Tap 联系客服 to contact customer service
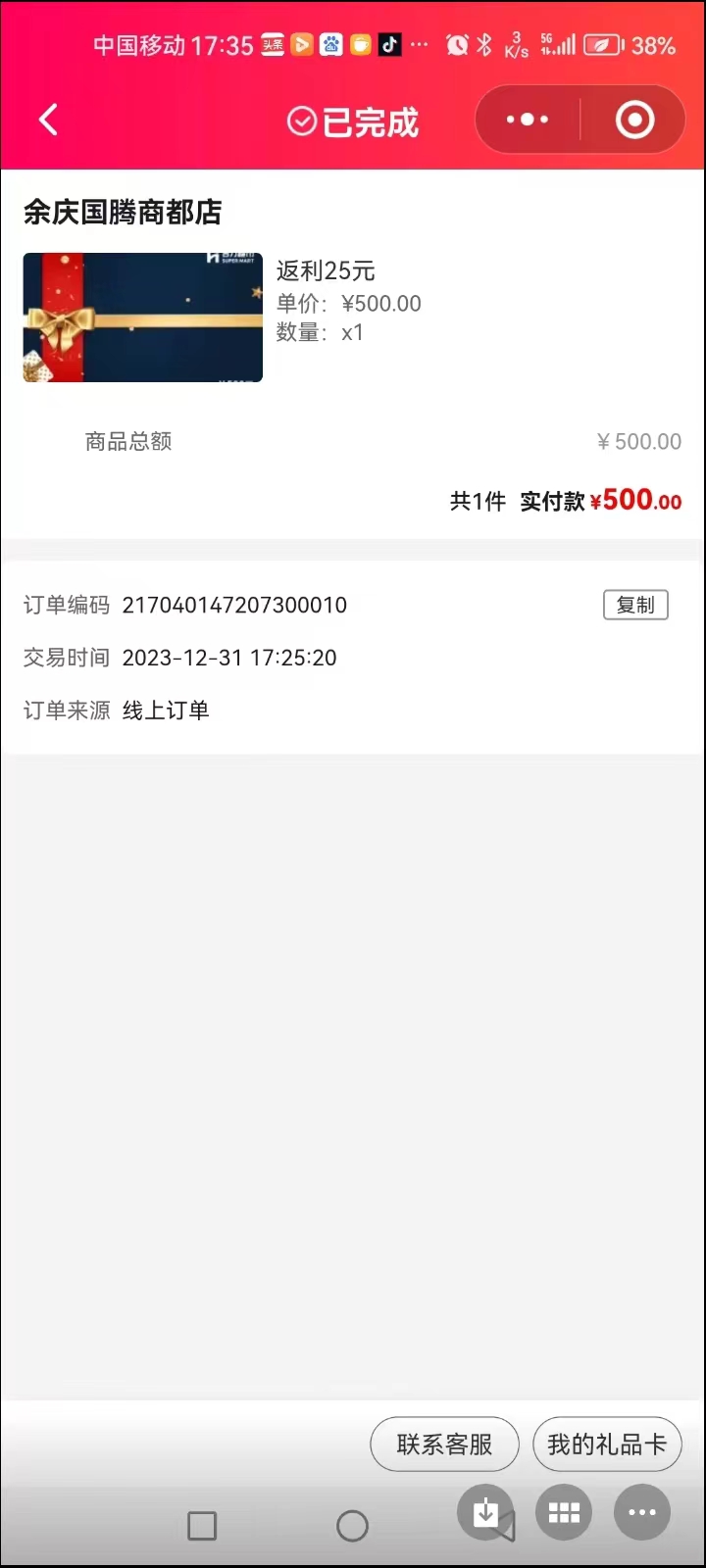Viewport: 706px width, 1568px height. click(x=444, y=1444)
